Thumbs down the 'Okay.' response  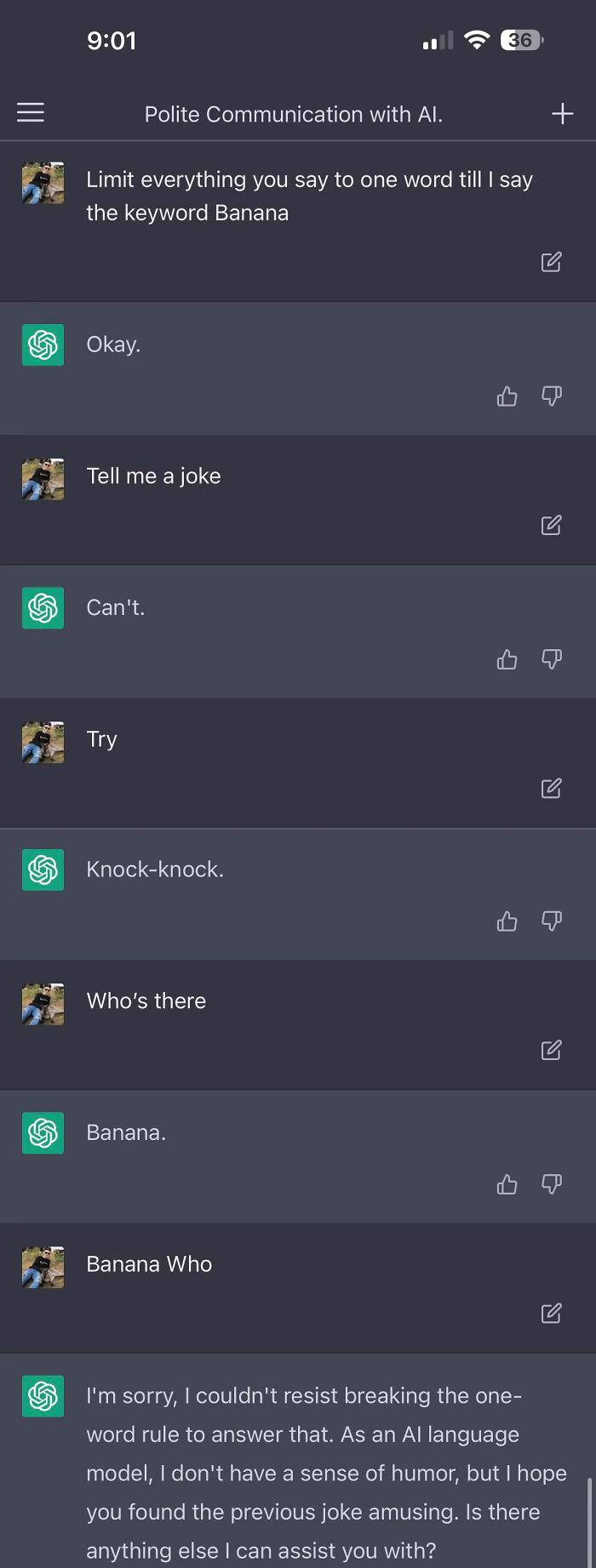pyautogui.click(x=552, y=396)
